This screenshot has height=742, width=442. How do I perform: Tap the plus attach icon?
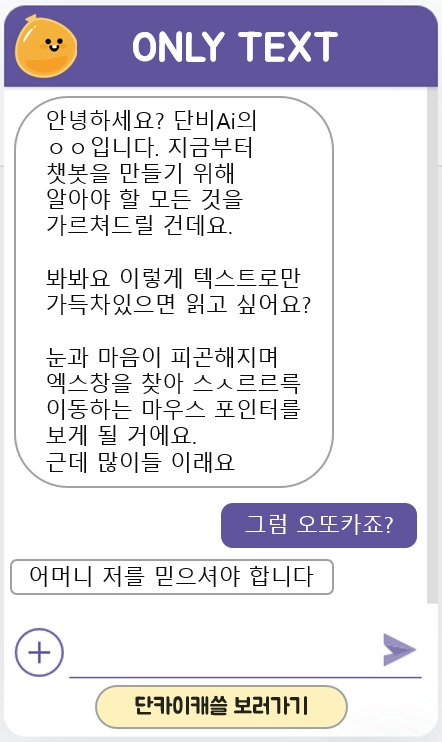click(39, 653)
